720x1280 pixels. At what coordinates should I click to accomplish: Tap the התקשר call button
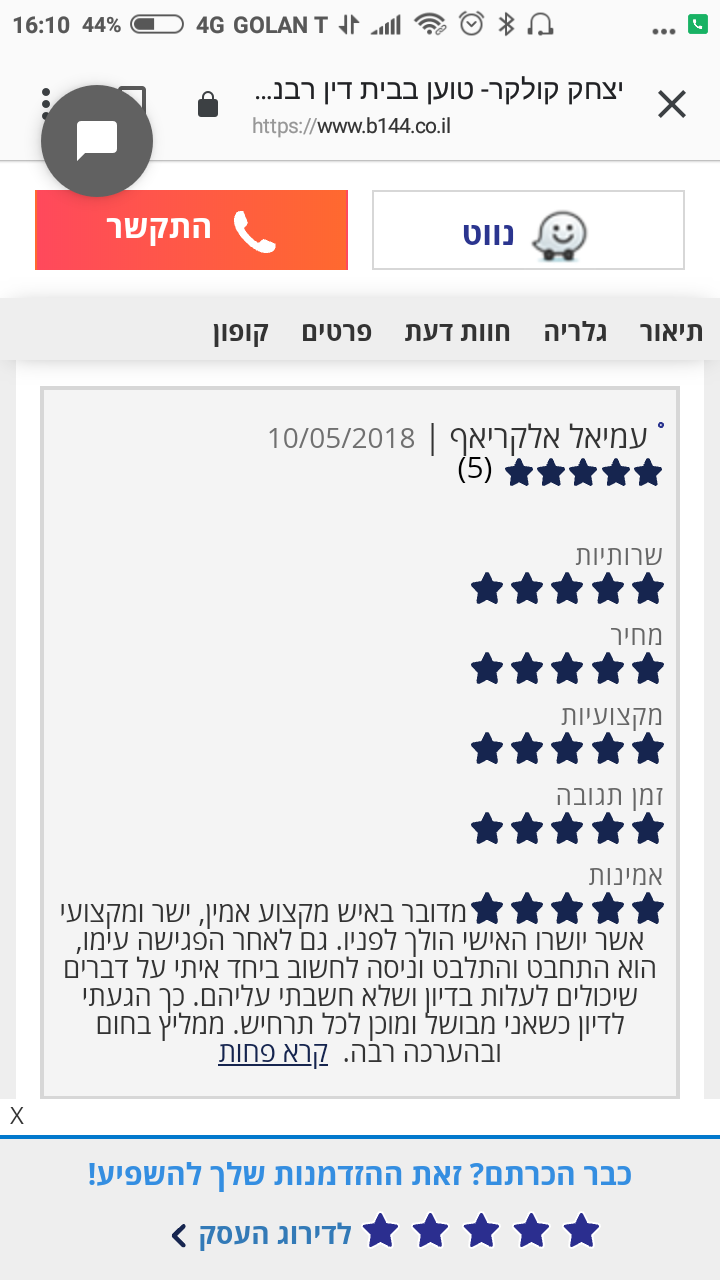point(191,230)
